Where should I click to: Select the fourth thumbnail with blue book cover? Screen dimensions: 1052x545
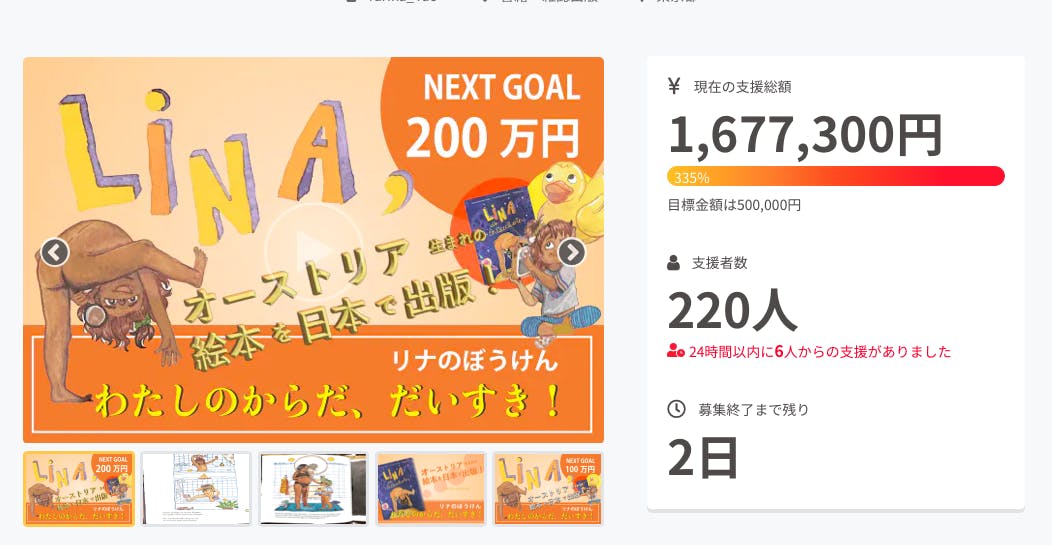pos(431,488)
